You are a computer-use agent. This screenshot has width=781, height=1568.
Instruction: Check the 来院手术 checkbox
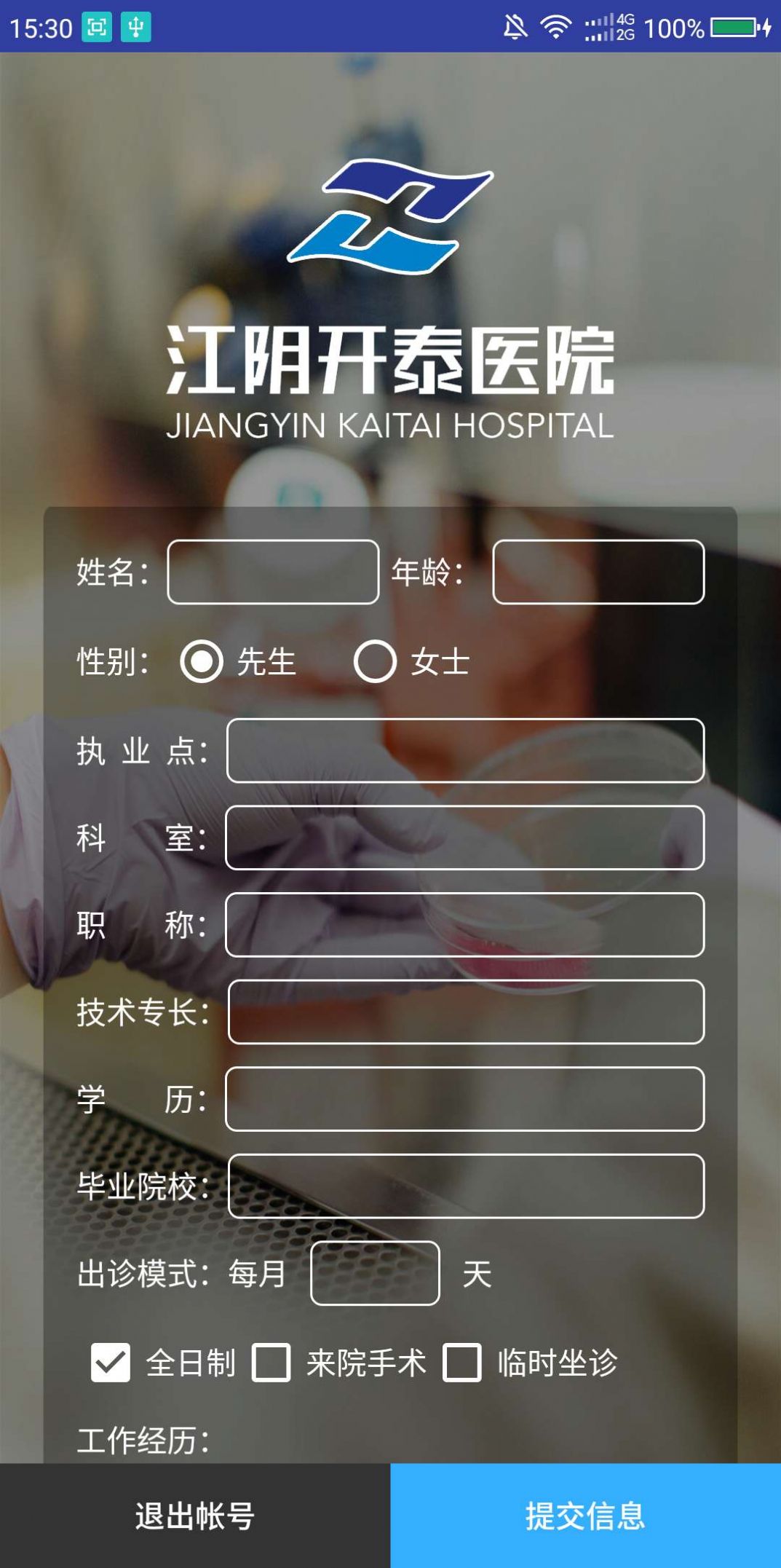271,1363
